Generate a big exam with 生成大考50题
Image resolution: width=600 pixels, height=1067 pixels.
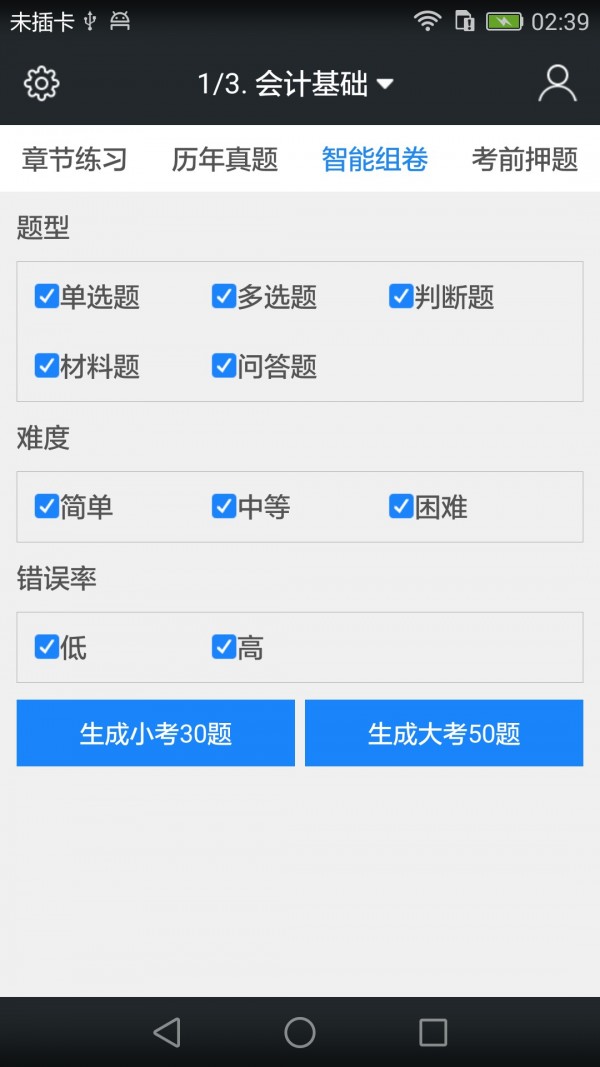click(x=444, y=733)
